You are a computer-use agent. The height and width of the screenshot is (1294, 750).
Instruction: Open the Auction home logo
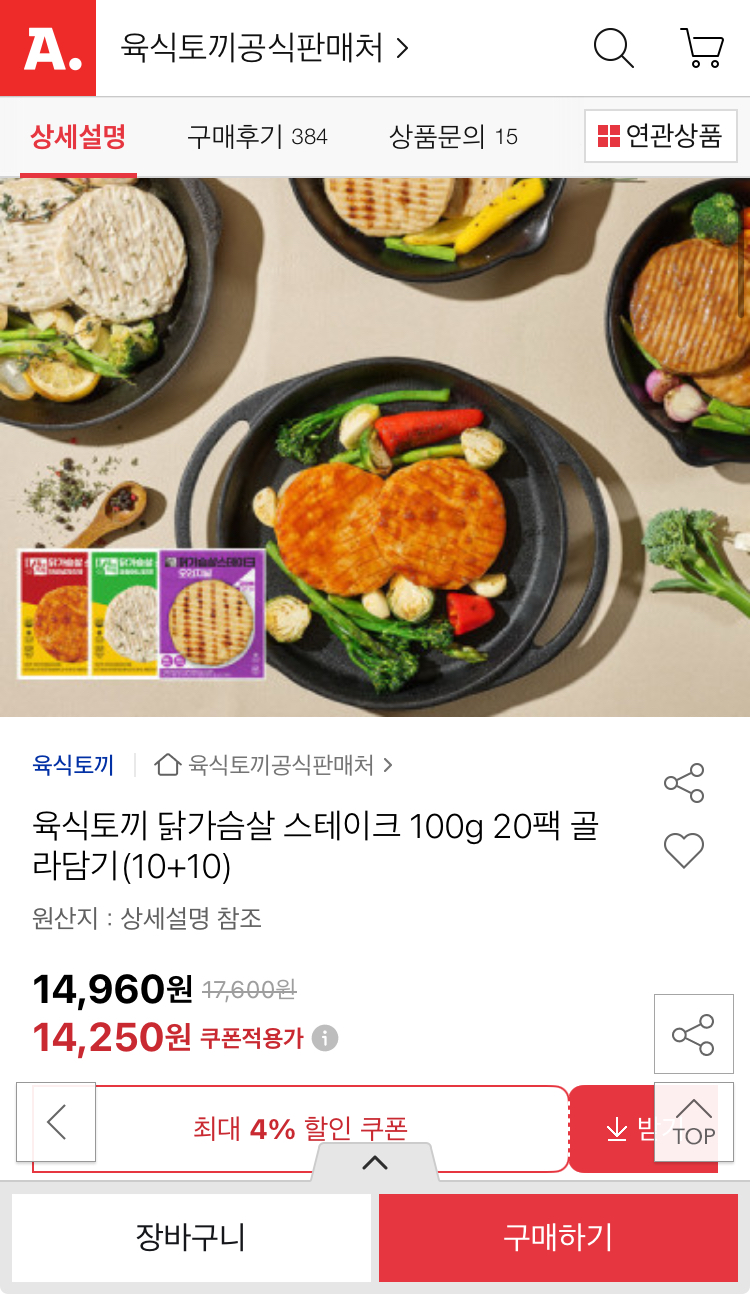point(48,48)
